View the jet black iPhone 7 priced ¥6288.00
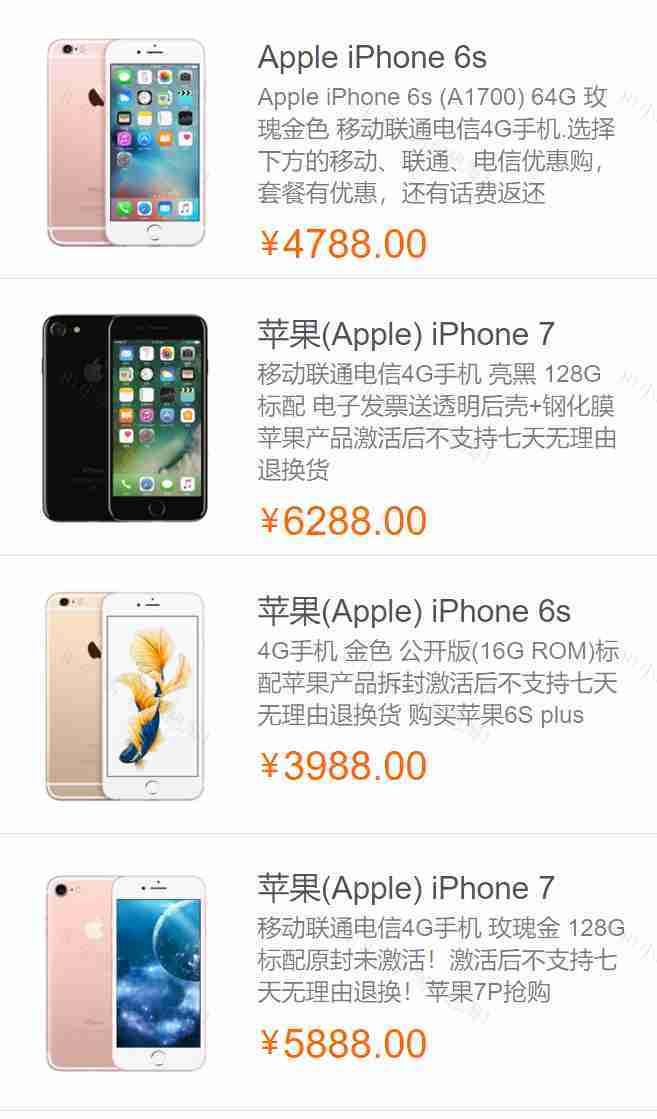 tap(405, 335)
